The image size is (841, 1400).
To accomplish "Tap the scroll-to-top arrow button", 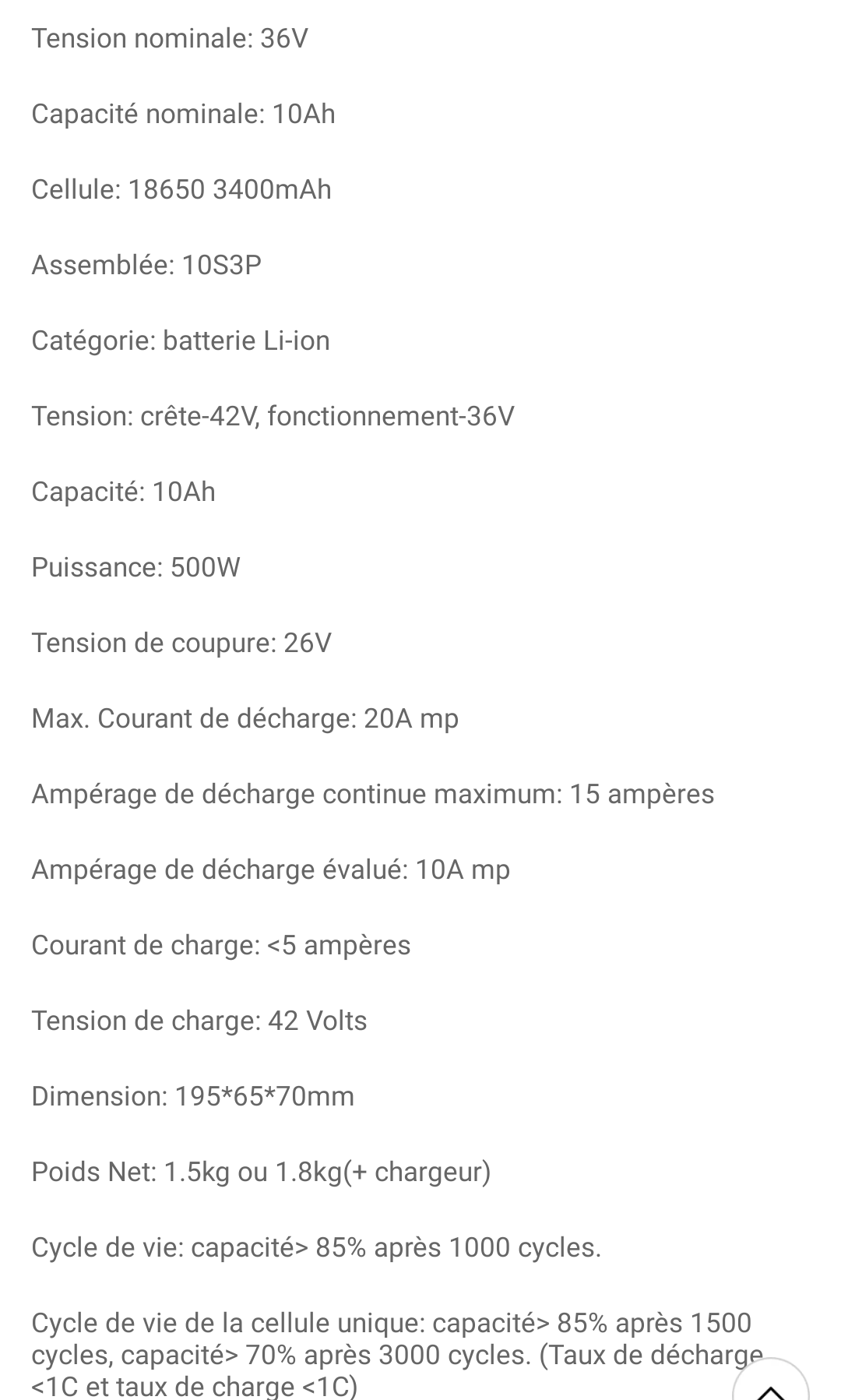I will 771,1380.
